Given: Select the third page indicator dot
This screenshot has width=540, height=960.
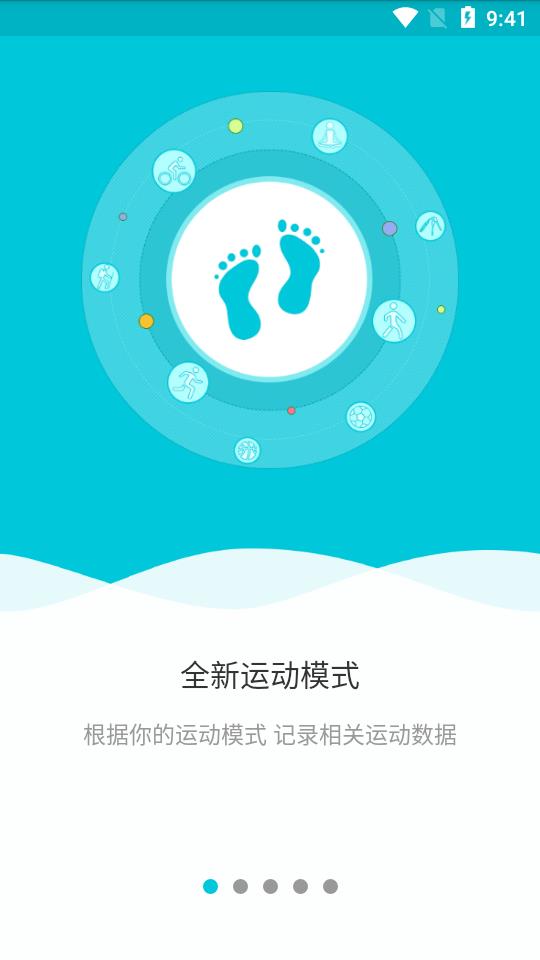Looking at the screenshot, I should tap(271, 887).
